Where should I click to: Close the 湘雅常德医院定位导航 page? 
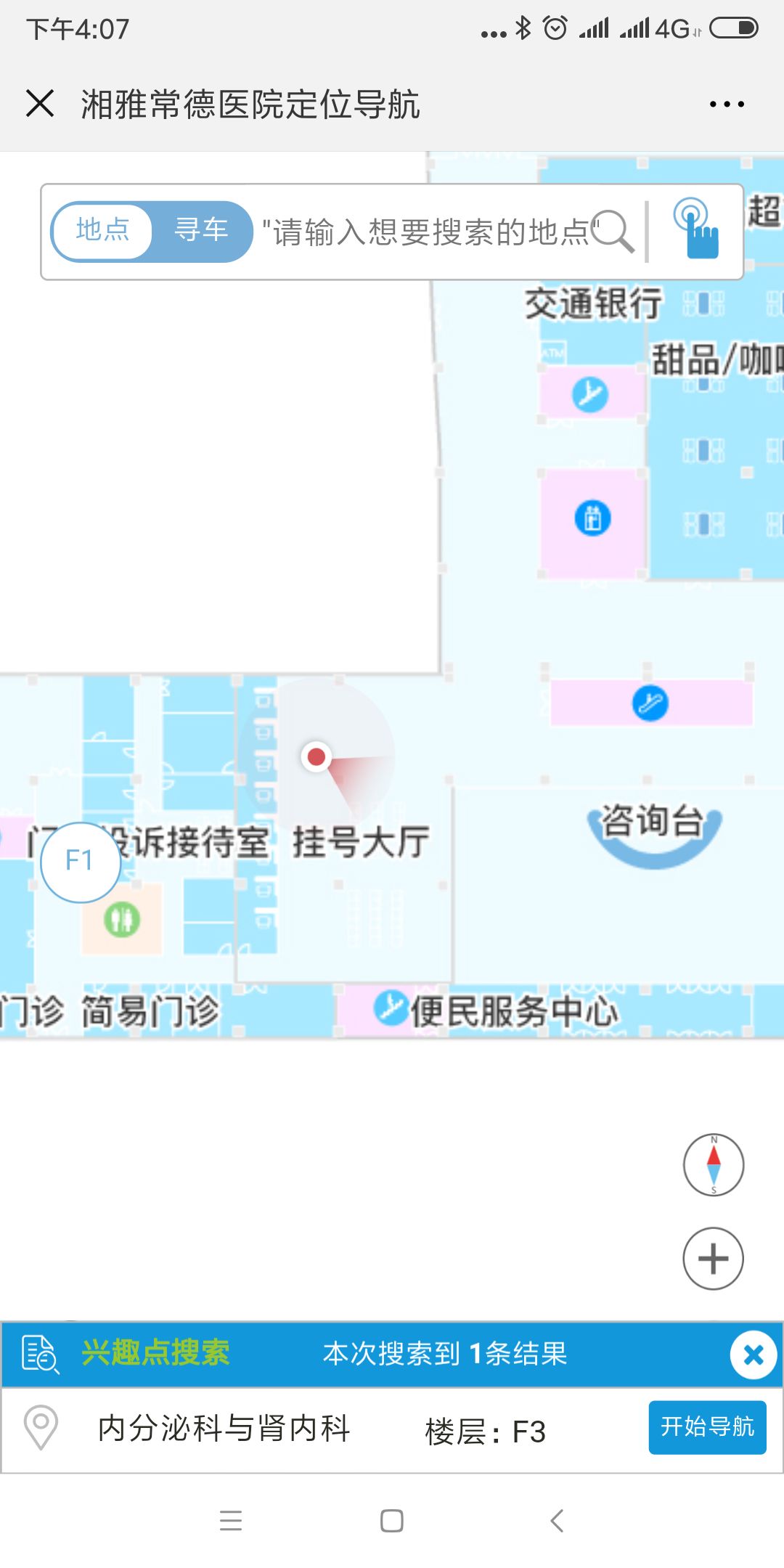40,103
